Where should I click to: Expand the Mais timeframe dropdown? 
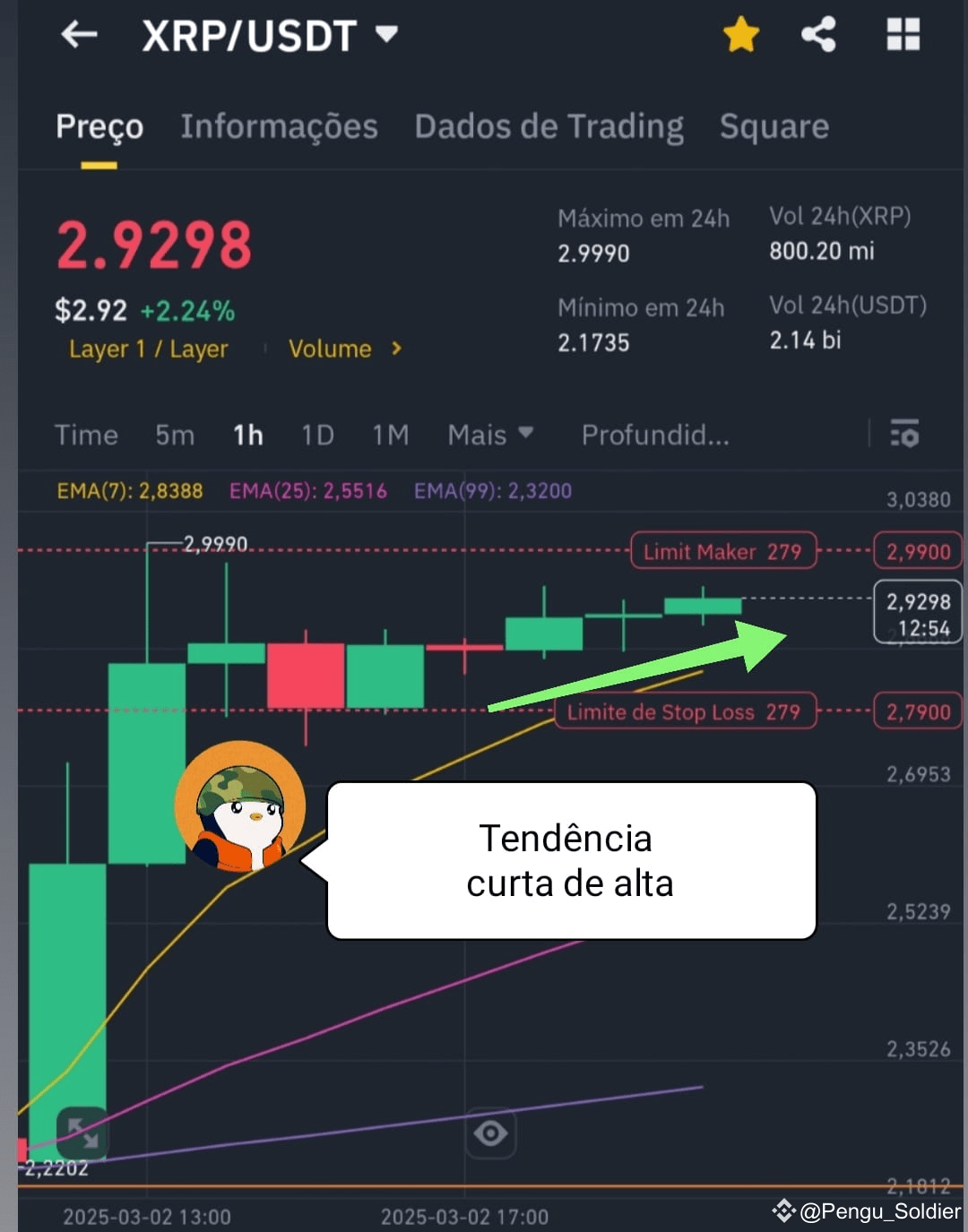[x=489, y=435]
